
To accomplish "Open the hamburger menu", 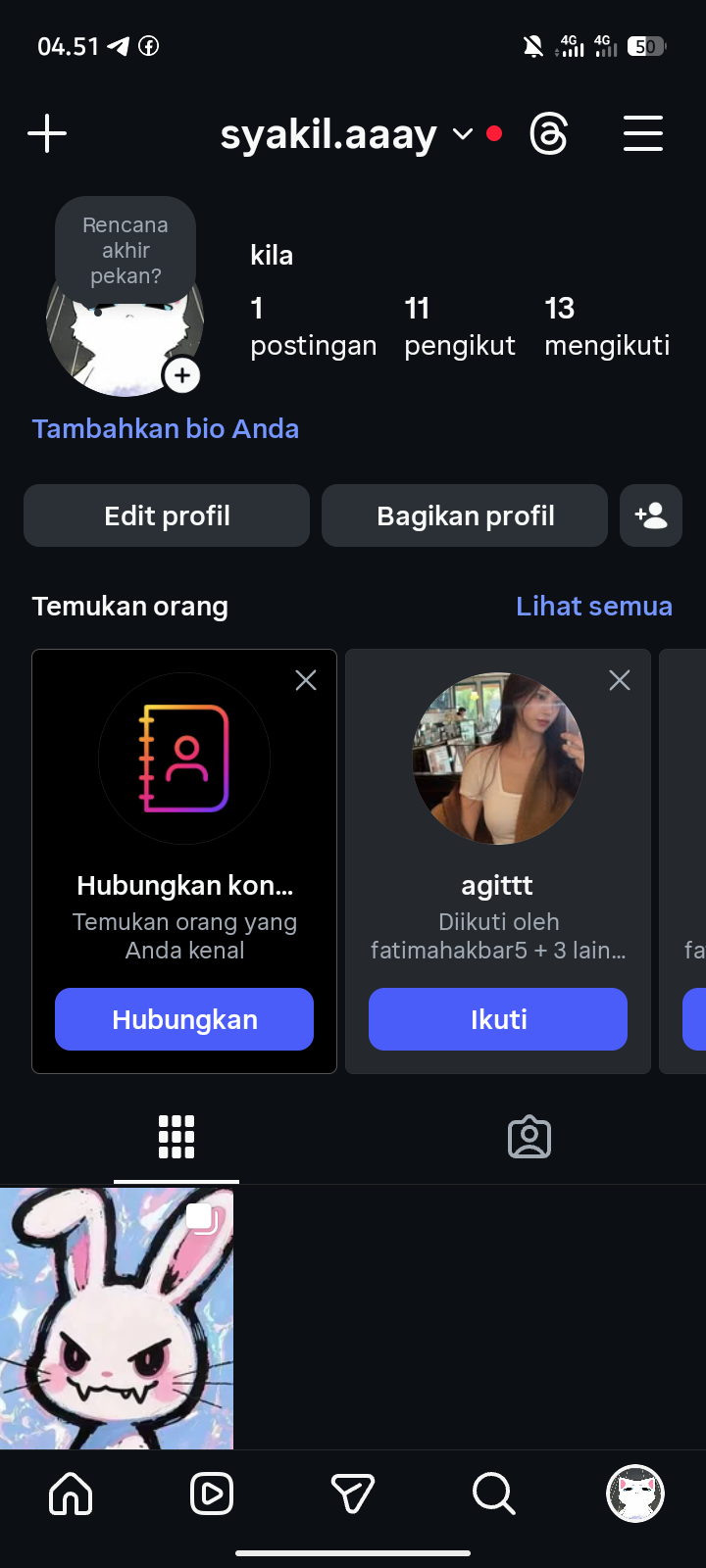I will point(643,133).
